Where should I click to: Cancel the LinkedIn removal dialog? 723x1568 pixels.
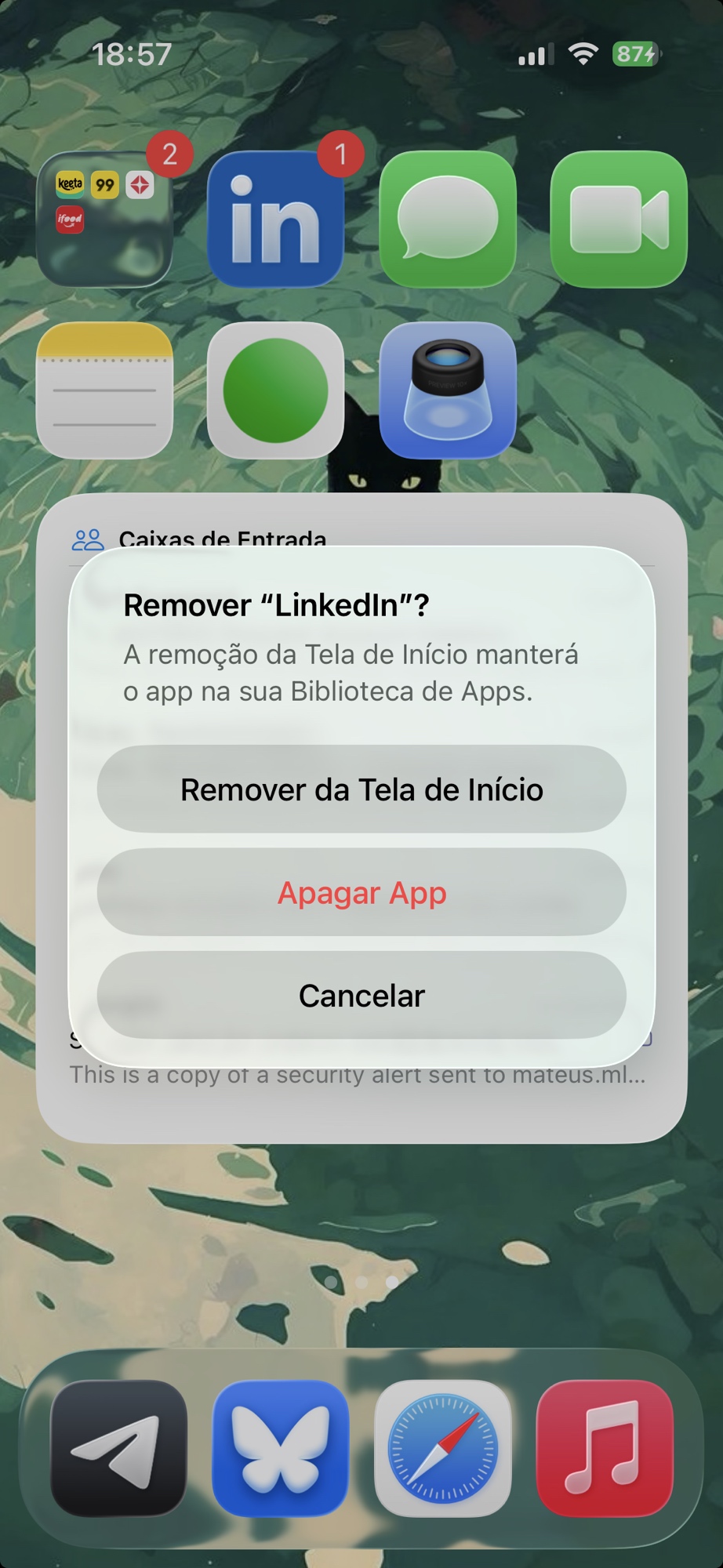point(361,996)
